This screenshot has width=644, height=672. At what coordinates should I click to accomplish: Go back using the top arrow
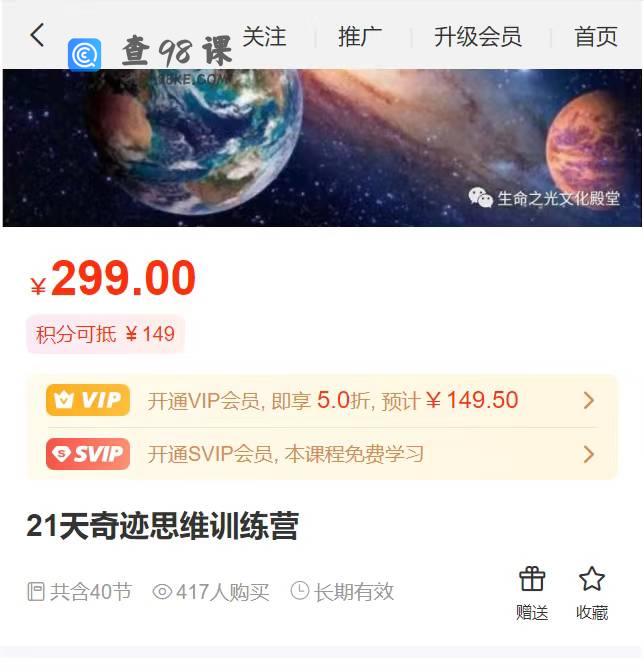click(37, 35)
